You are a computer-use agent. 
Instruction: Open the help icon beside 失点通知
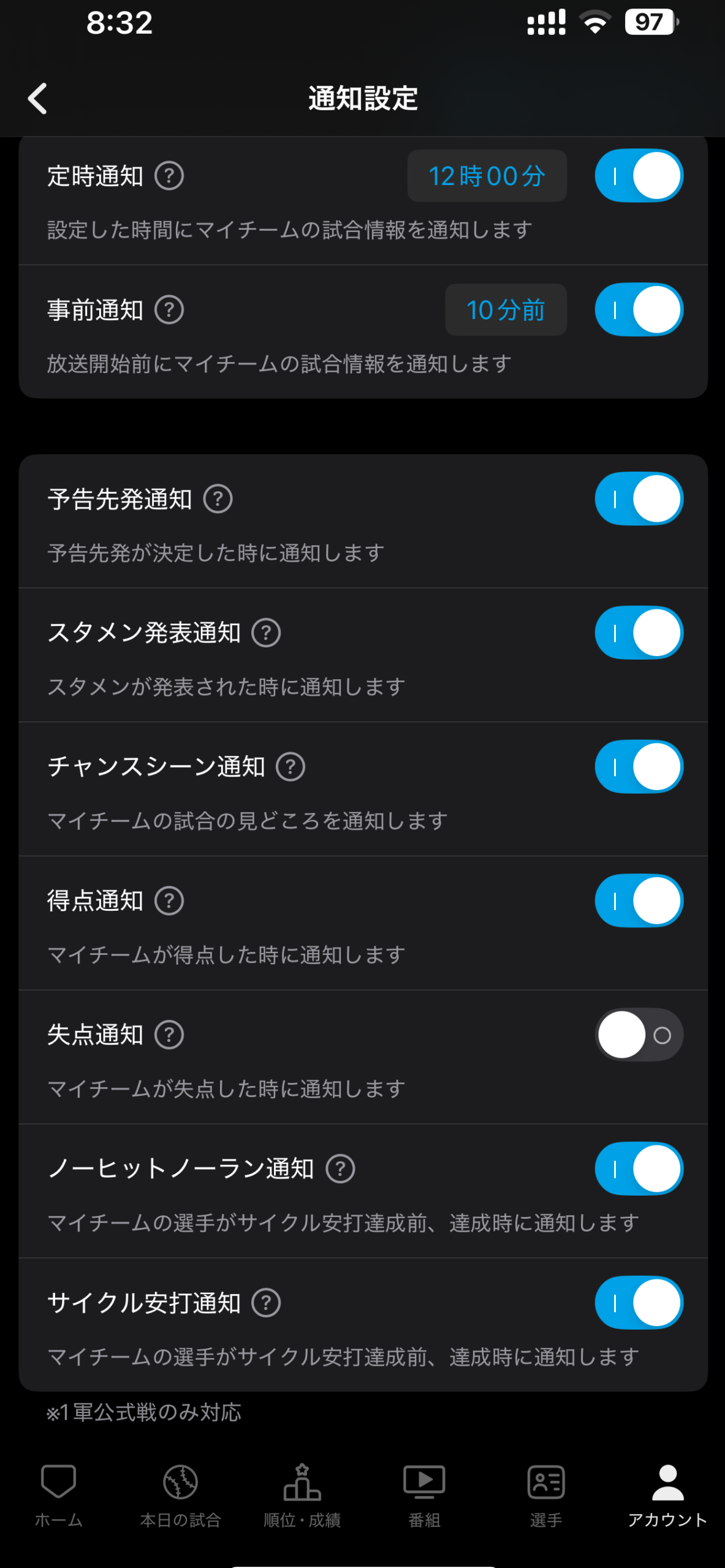coord(169,1035)
